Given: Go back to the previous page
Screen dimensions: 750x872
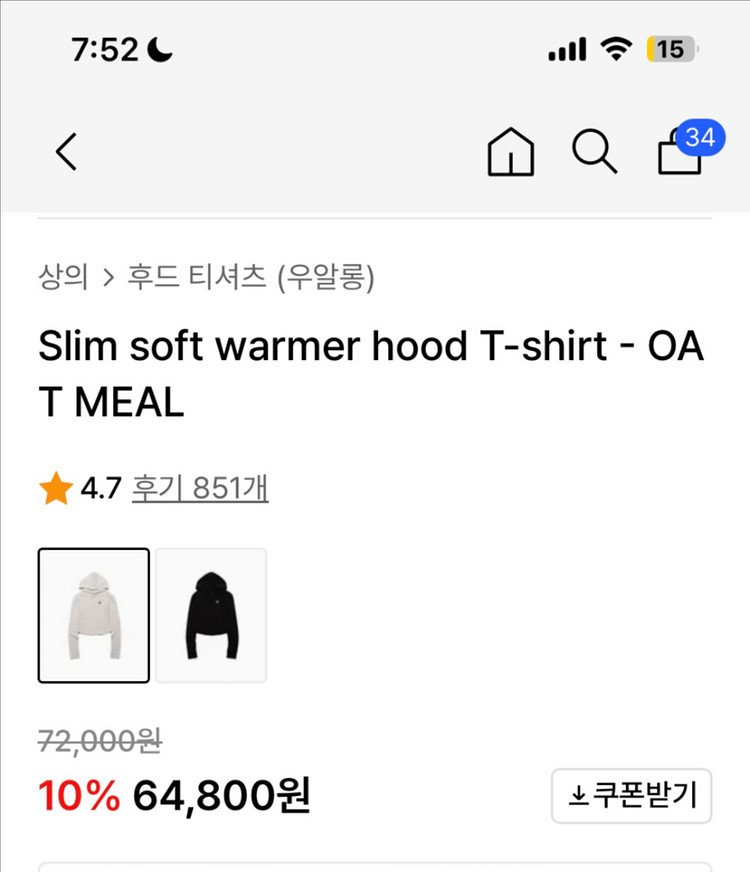Looking at the screenshot, I should pos(66,152).
